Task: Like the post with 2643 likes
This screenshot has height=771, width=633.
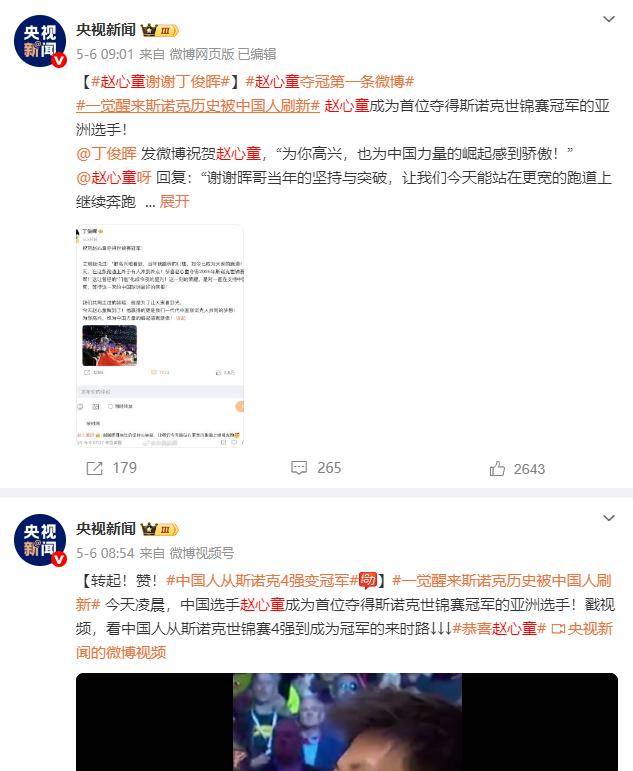Action: pyautogui.click(x=517, y=468)
